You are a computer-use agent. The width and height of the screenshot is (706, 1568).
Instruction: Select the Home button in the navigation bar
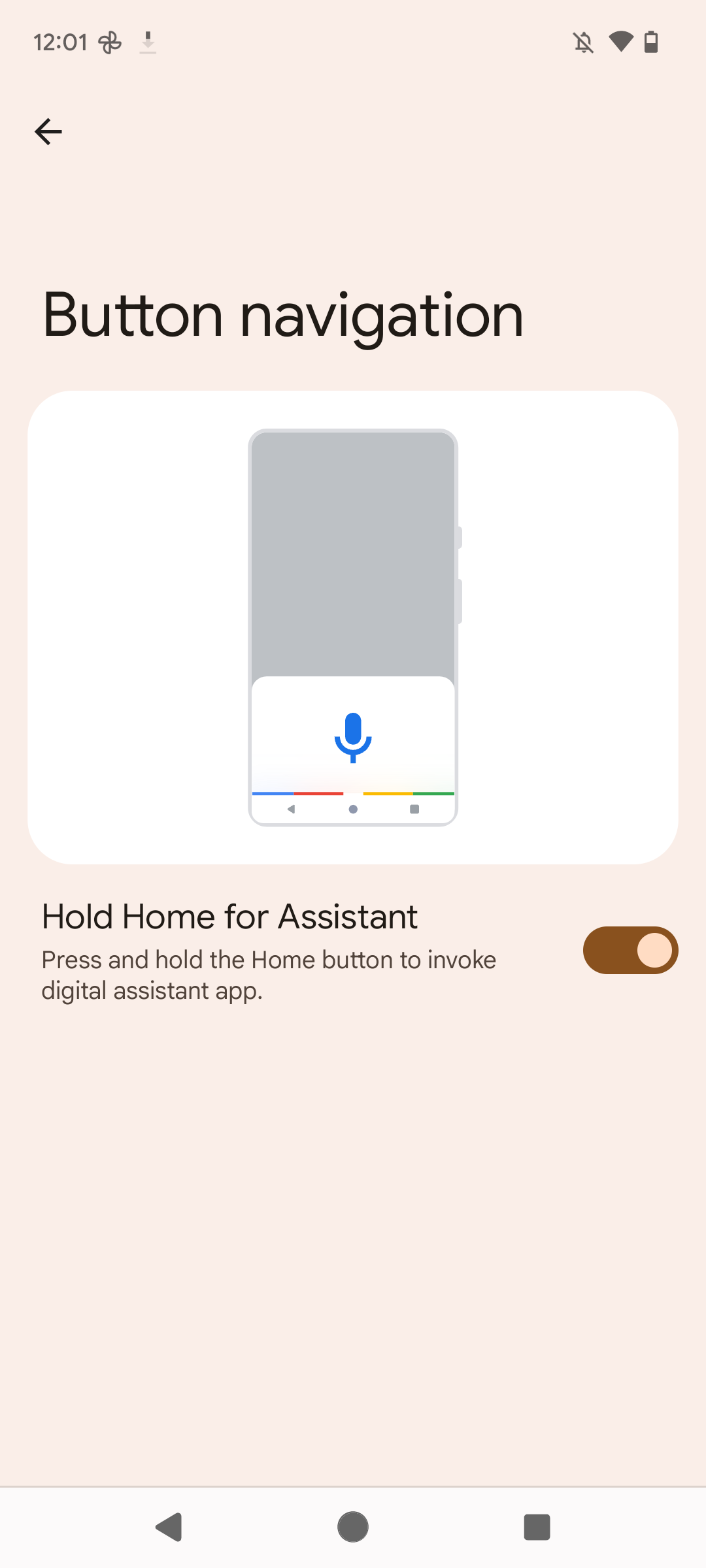(x=352, y=1526)
